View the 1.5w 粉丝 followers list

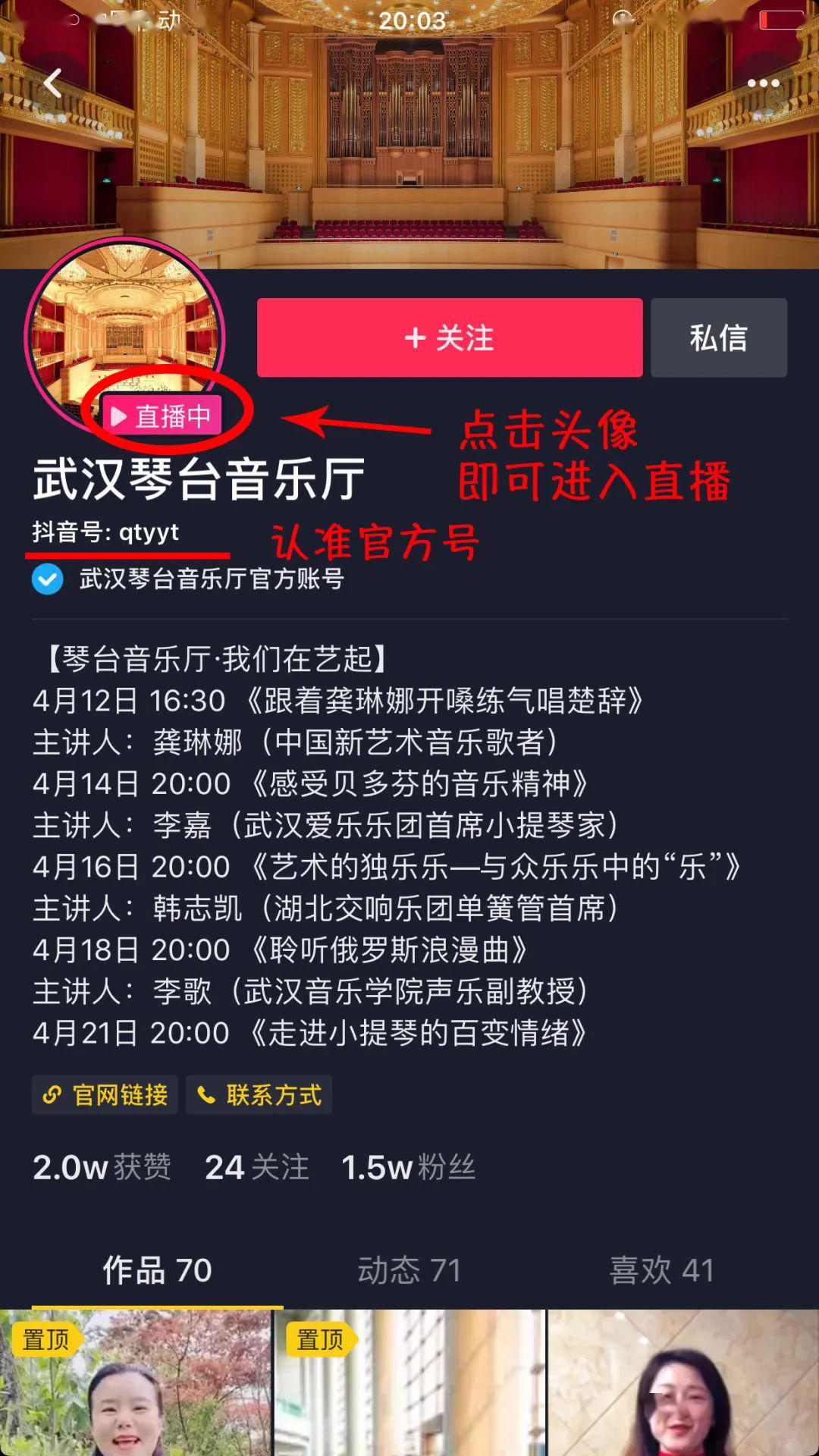click(x=409, y=1167)
